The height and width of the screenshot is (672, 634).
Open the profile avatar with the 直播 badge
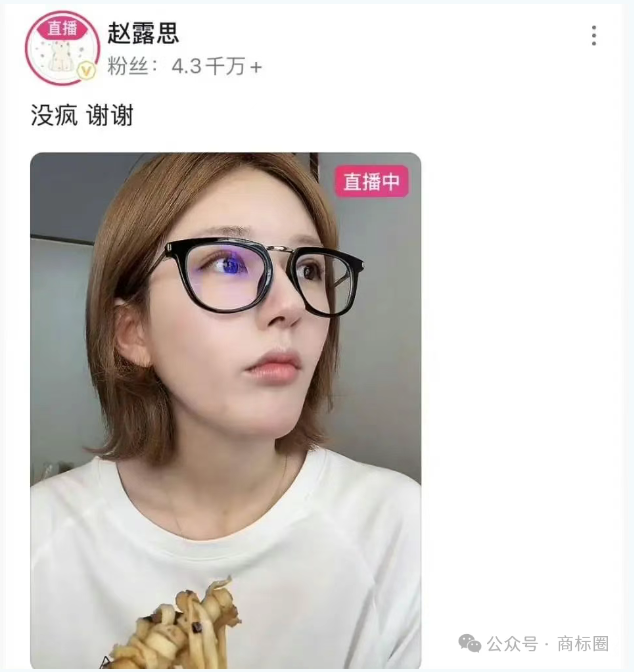tap(62, 49)
